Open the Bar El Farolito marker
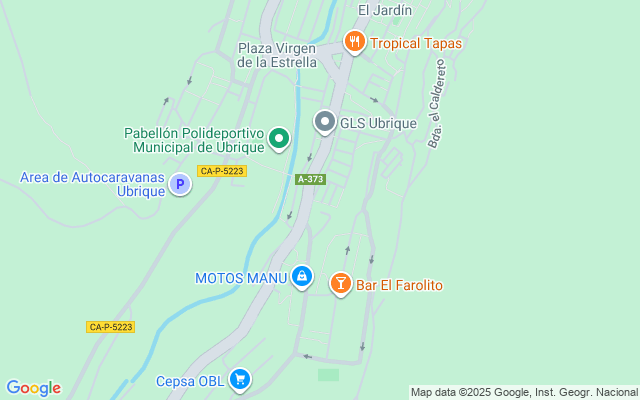640x400 pixels. click(x=341, y=285)
